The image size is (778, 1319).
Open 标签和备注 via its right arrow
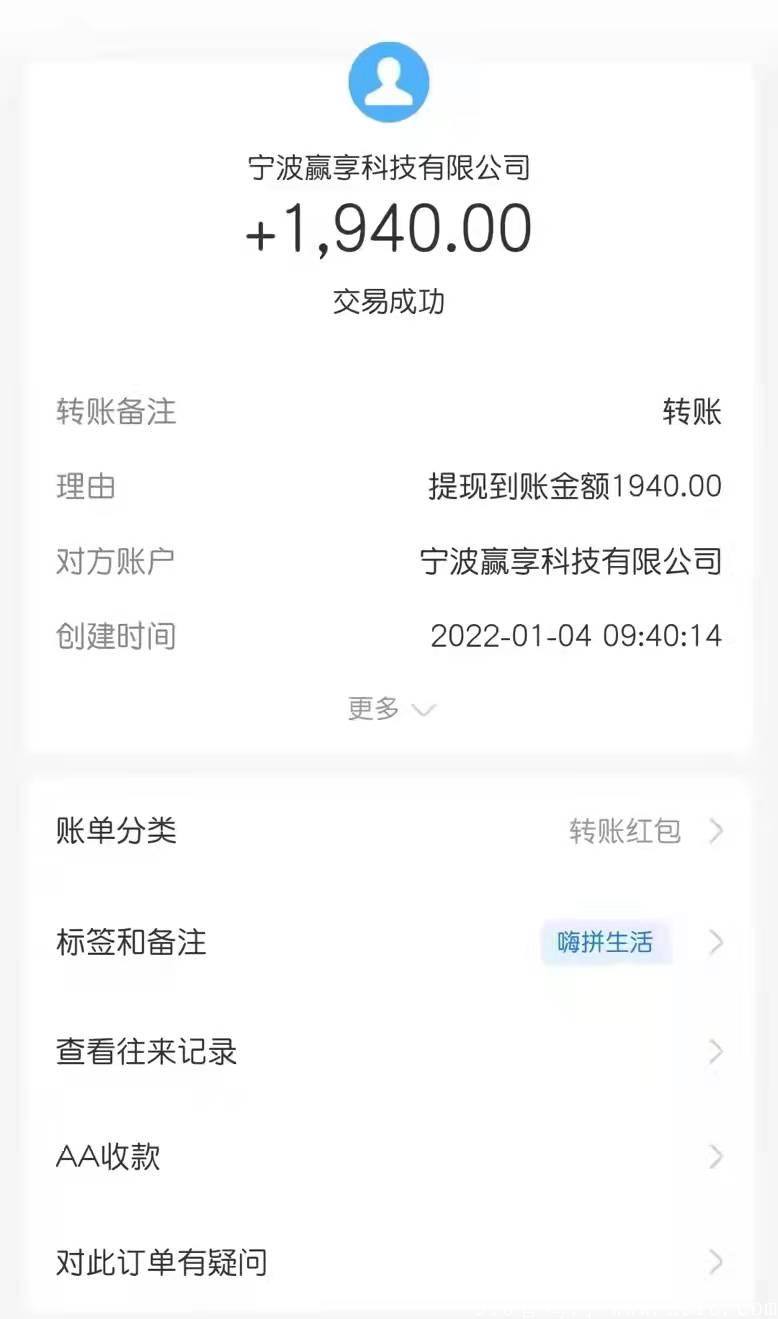pos(716,941)
